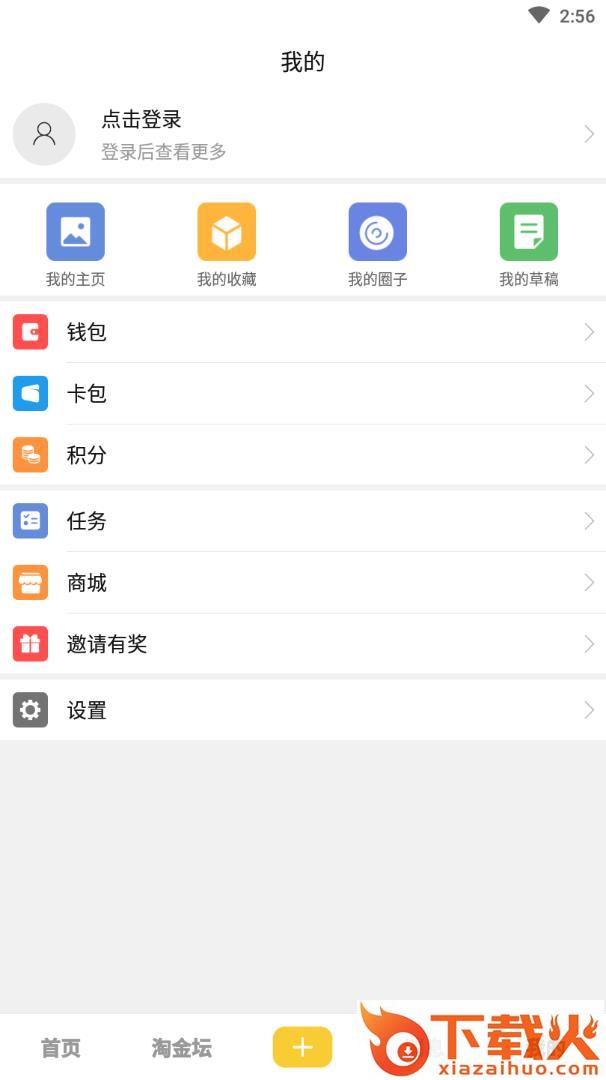The width and height of the screenshot is (606, 1080).
Task: Open the 钱包 wallet row
Action: point(303,332)
